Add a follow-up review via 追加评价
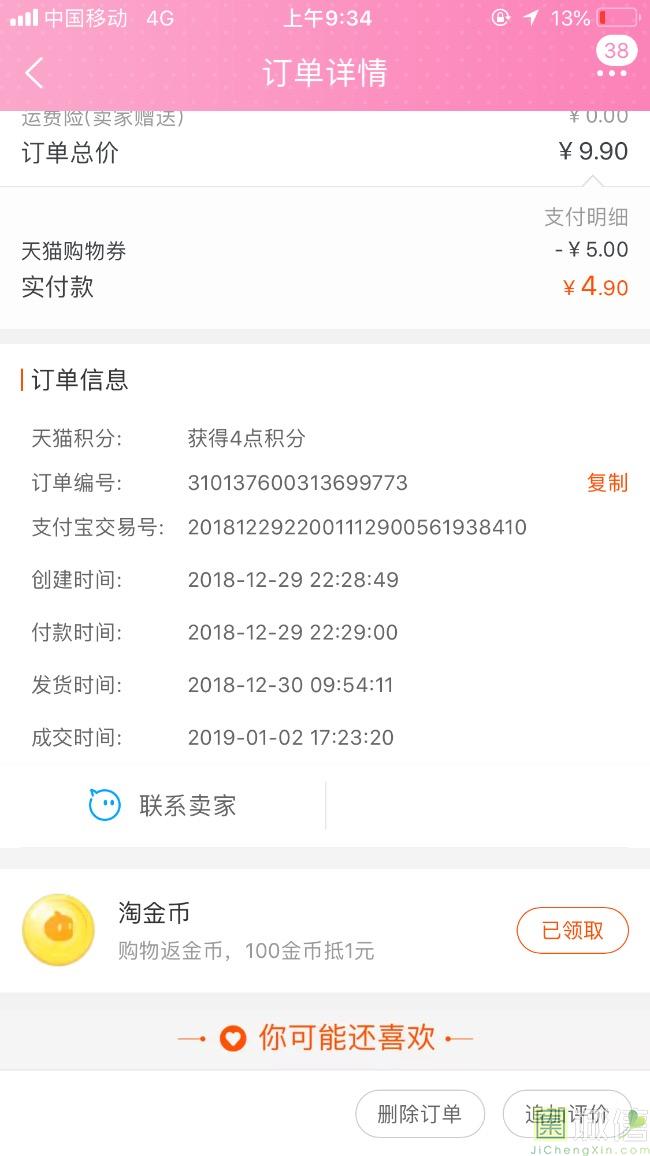 coord(566,1114)
